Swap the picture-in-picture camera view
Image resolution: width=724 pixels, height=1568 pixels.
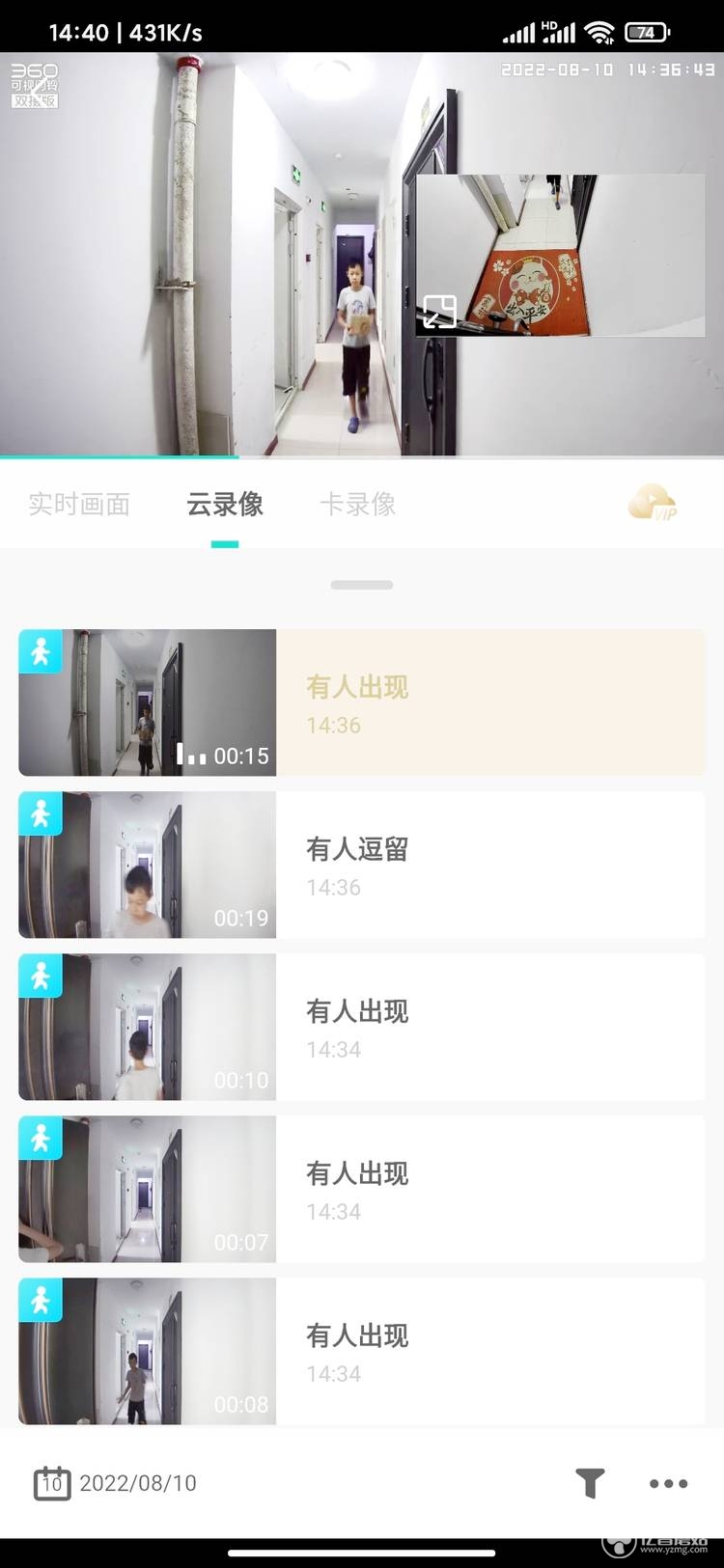[439, 311]
